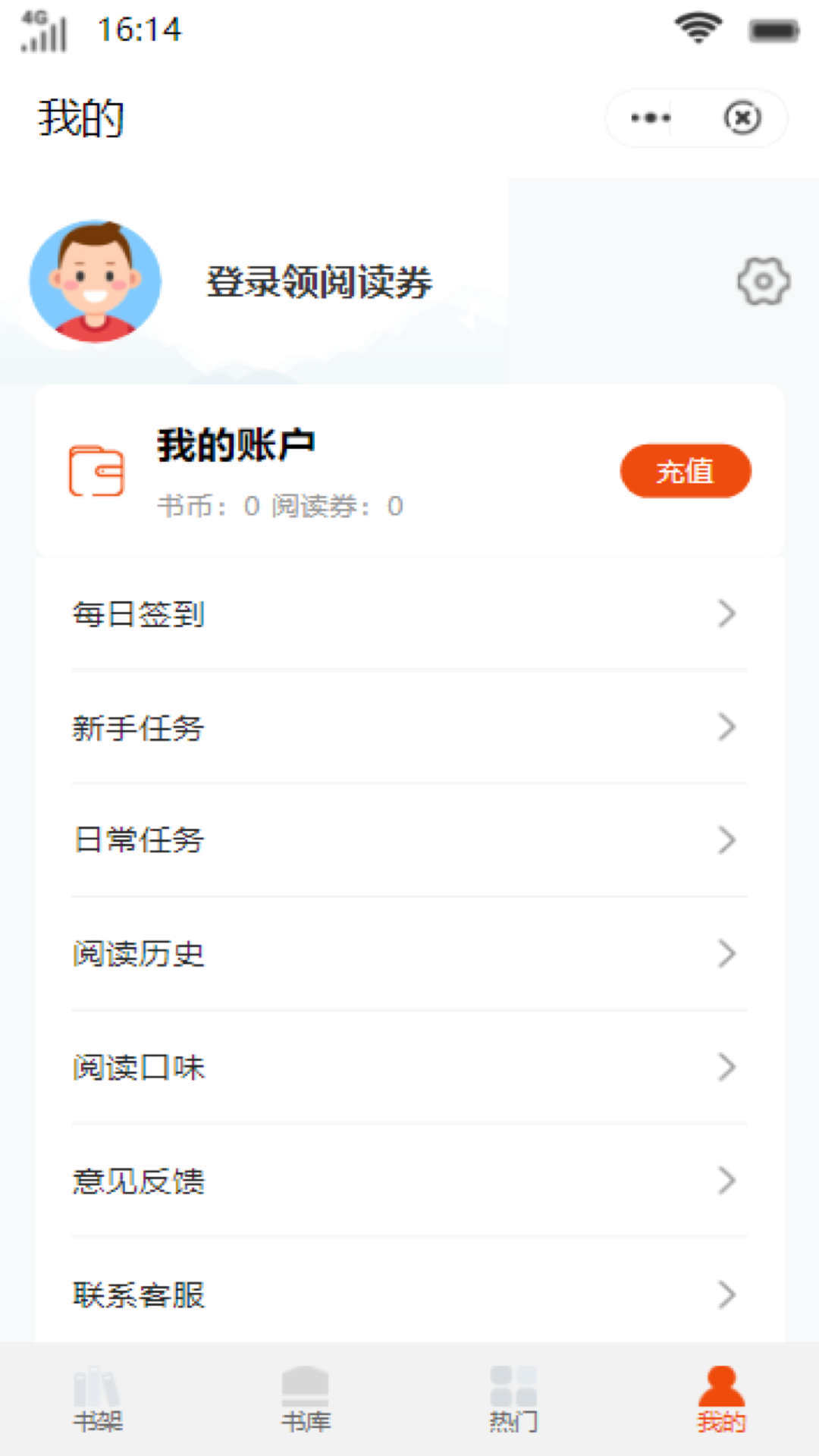
Task: Open 每日签到 daily check-in
Action: click(x=409, y=613)
